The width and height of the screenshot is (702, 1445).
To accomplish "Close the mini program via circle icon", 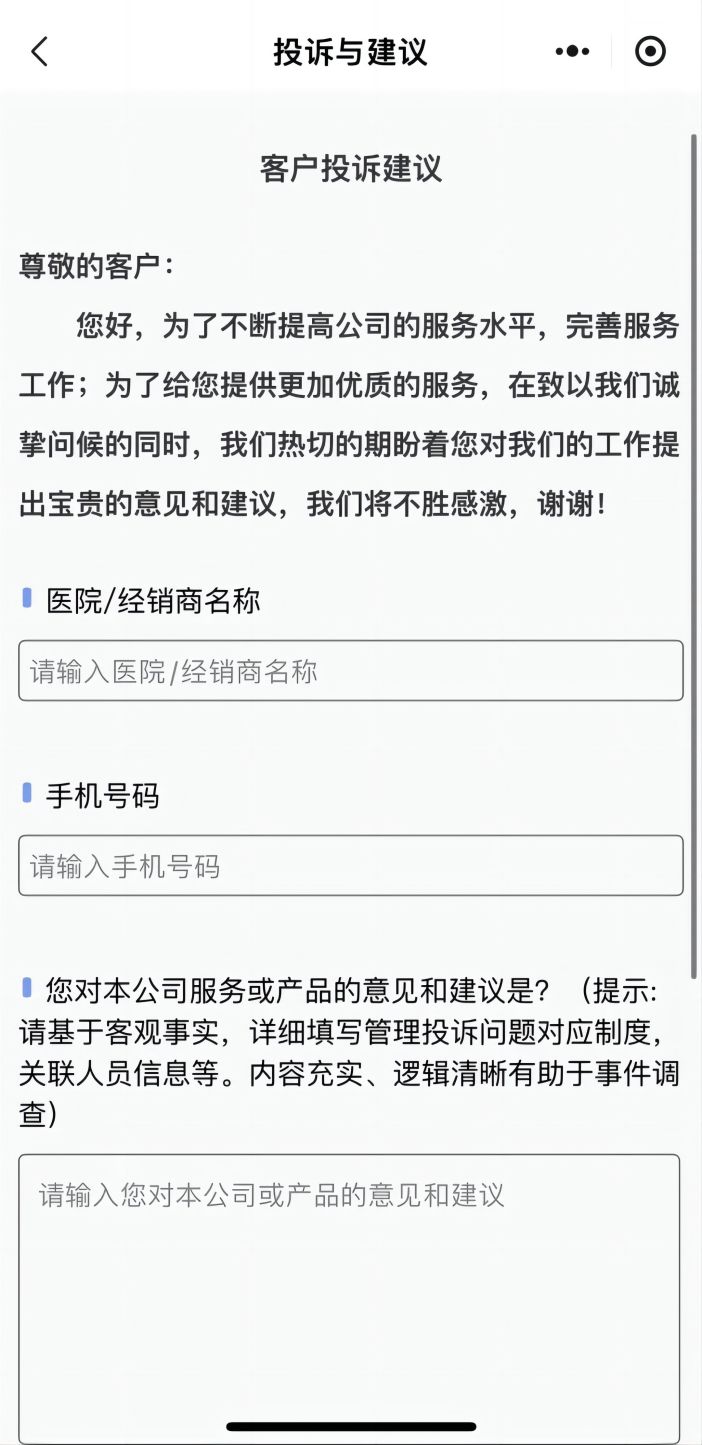I will click(650, 51).
